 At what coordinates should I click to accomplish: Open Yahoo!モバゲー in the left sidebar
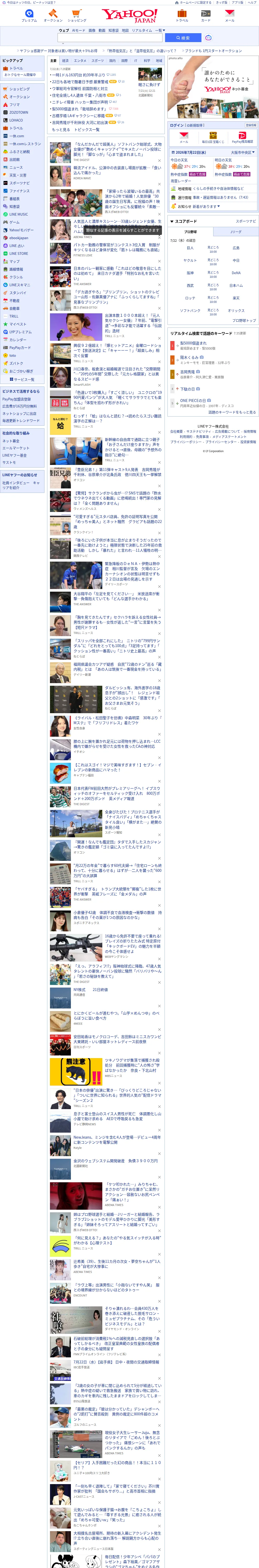click(21, 230)
